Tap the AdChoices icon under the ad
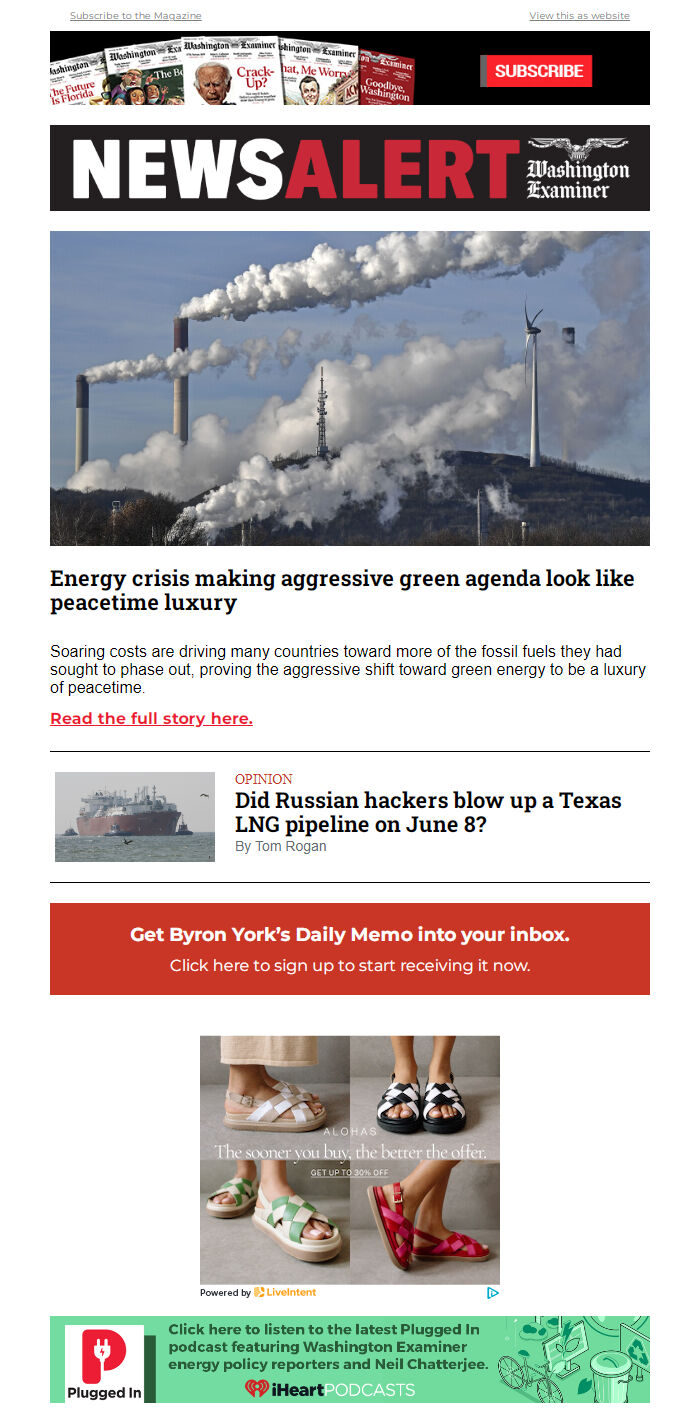The image size is (700, 1427). pos(492,1292)
